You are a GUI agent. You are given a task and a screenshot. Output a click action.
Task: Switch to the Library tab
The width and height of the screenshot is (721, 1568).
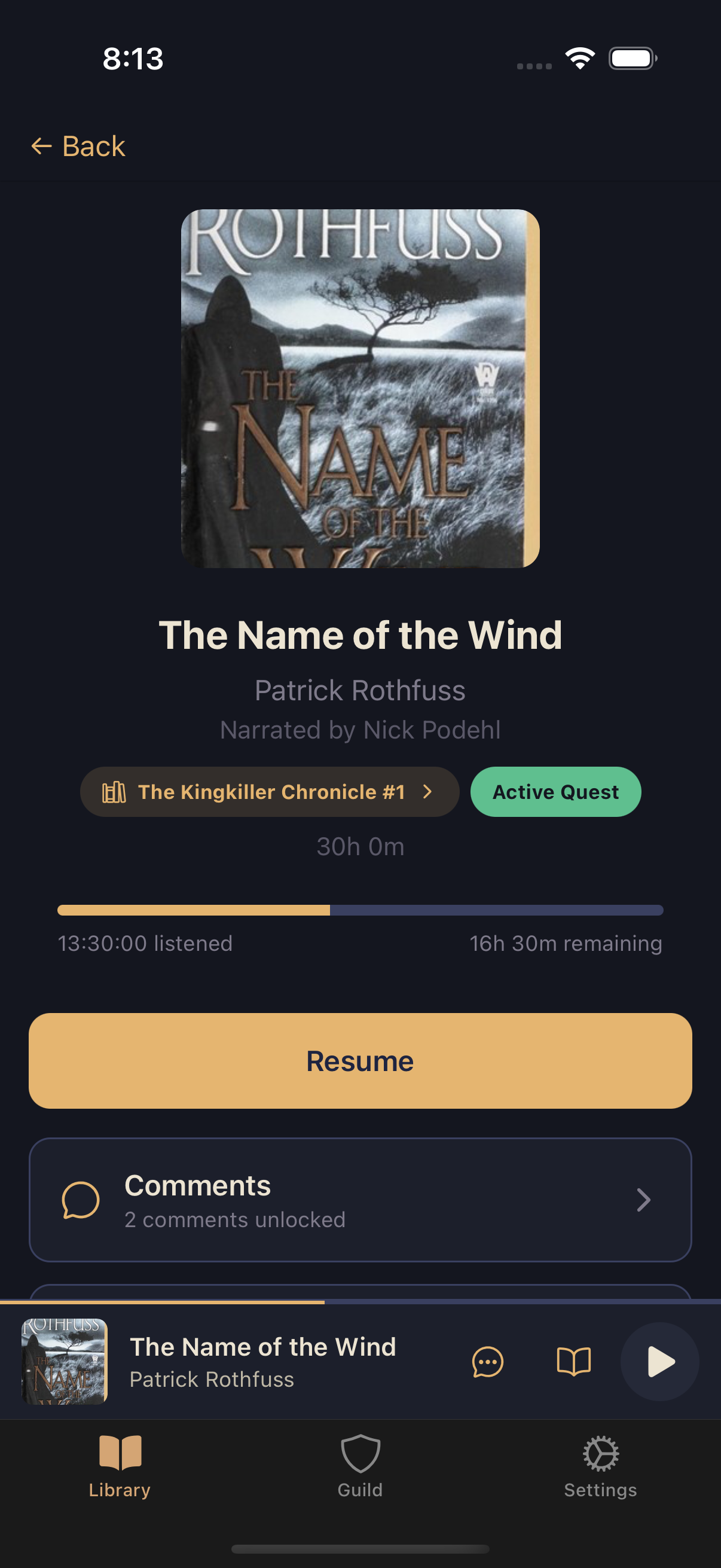(x=120, y=1466)
